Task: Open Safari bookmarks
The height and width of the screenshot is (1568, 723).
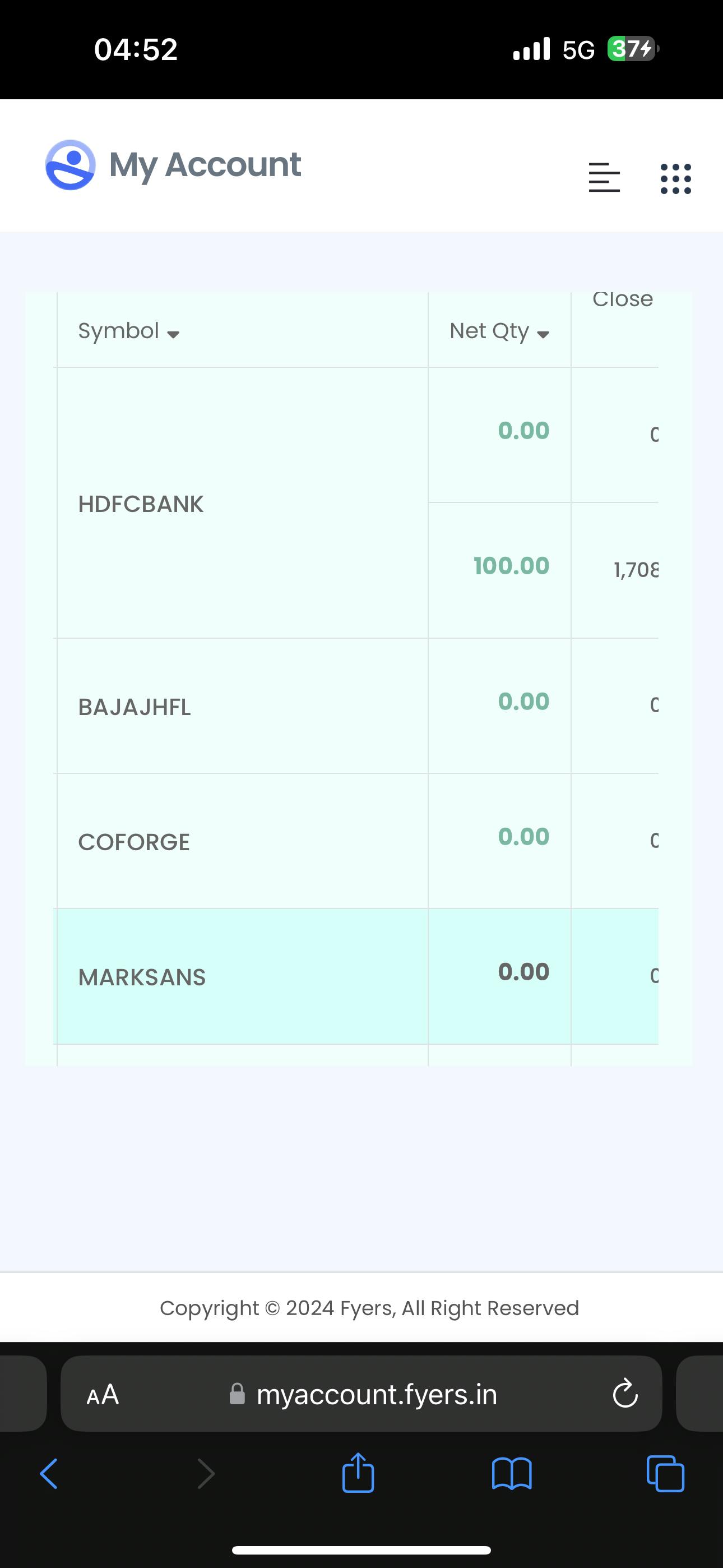Action: coord(511,1474)
